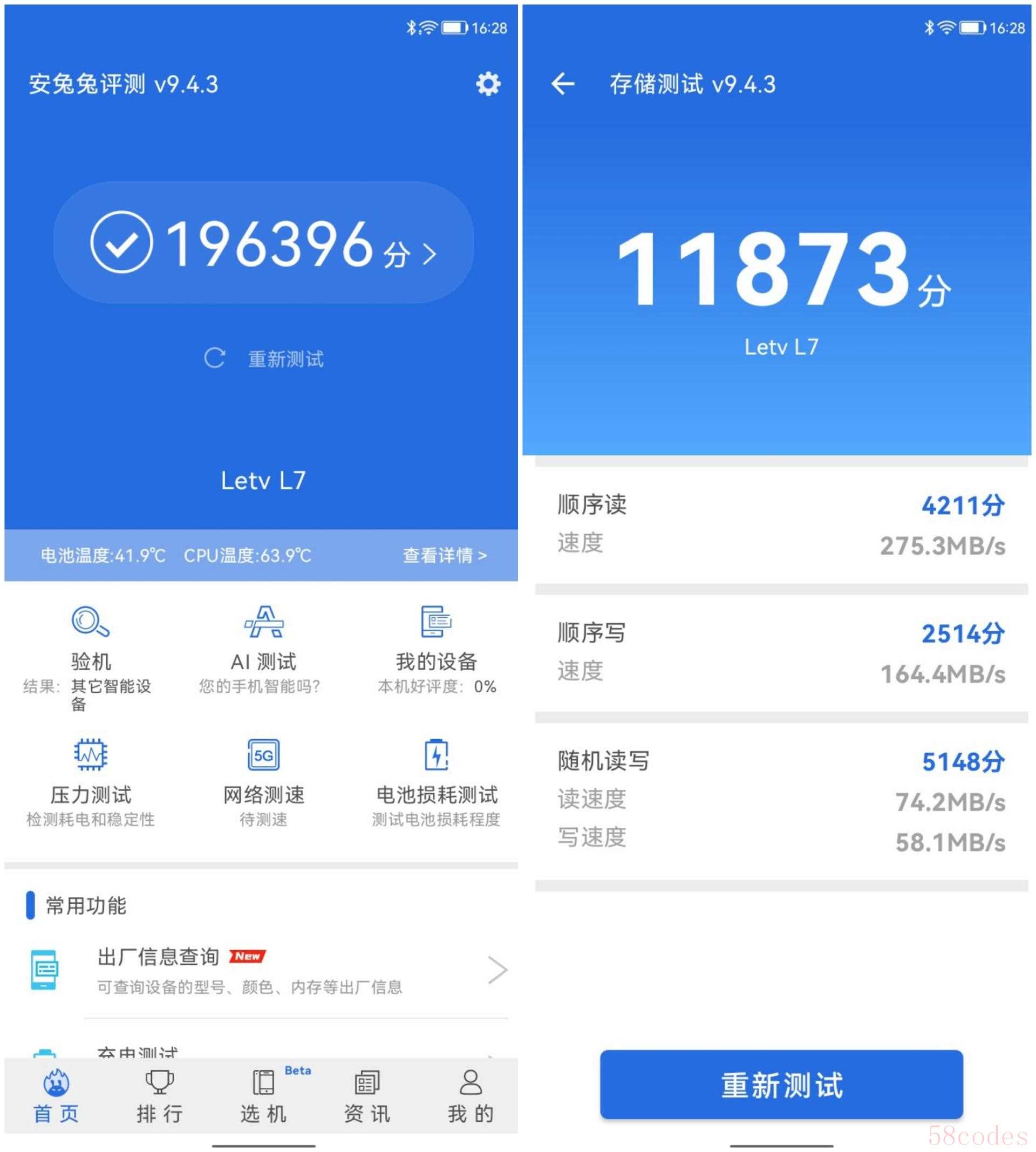Switch to the 资讯 news tab

click(x=367, y=1097)
